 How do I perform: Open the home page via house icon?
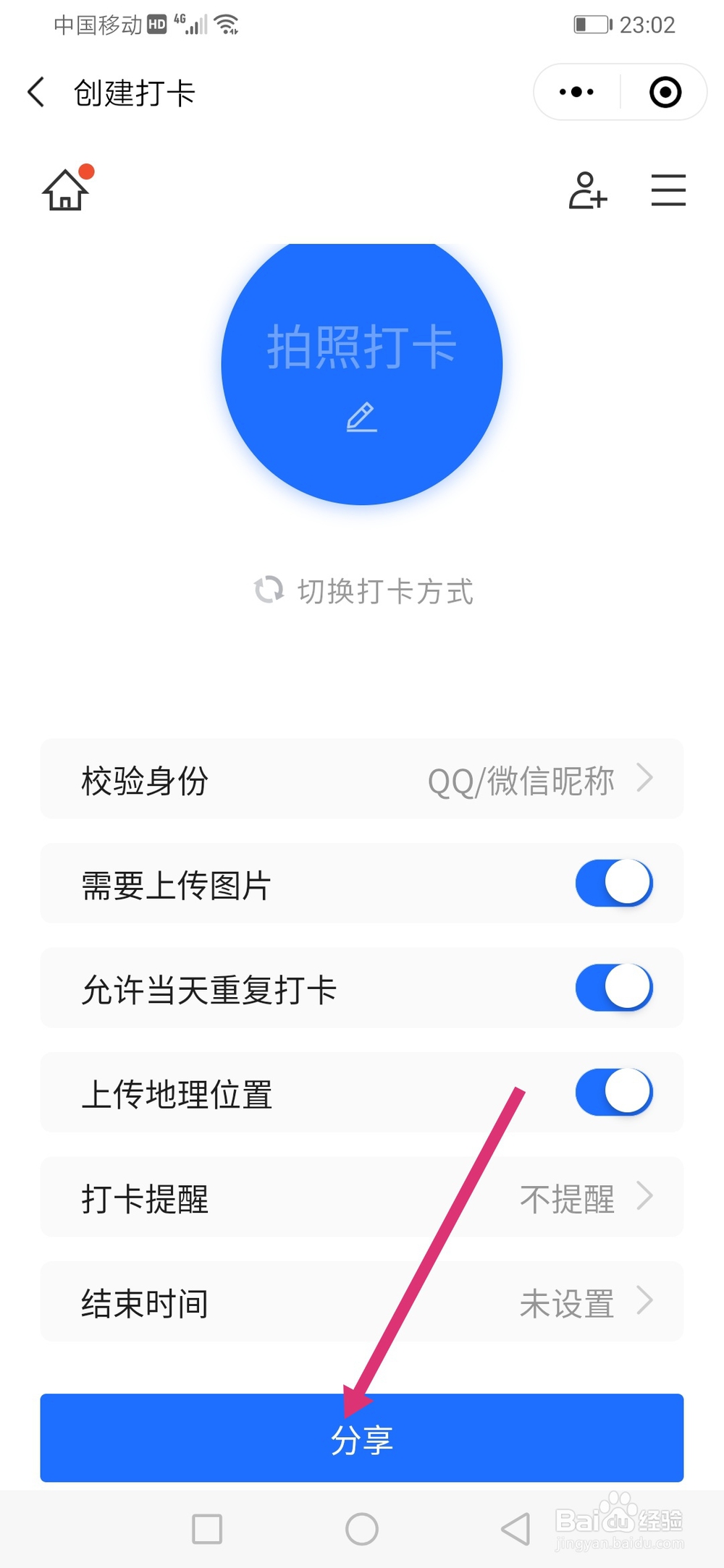[x=64, y=192]
